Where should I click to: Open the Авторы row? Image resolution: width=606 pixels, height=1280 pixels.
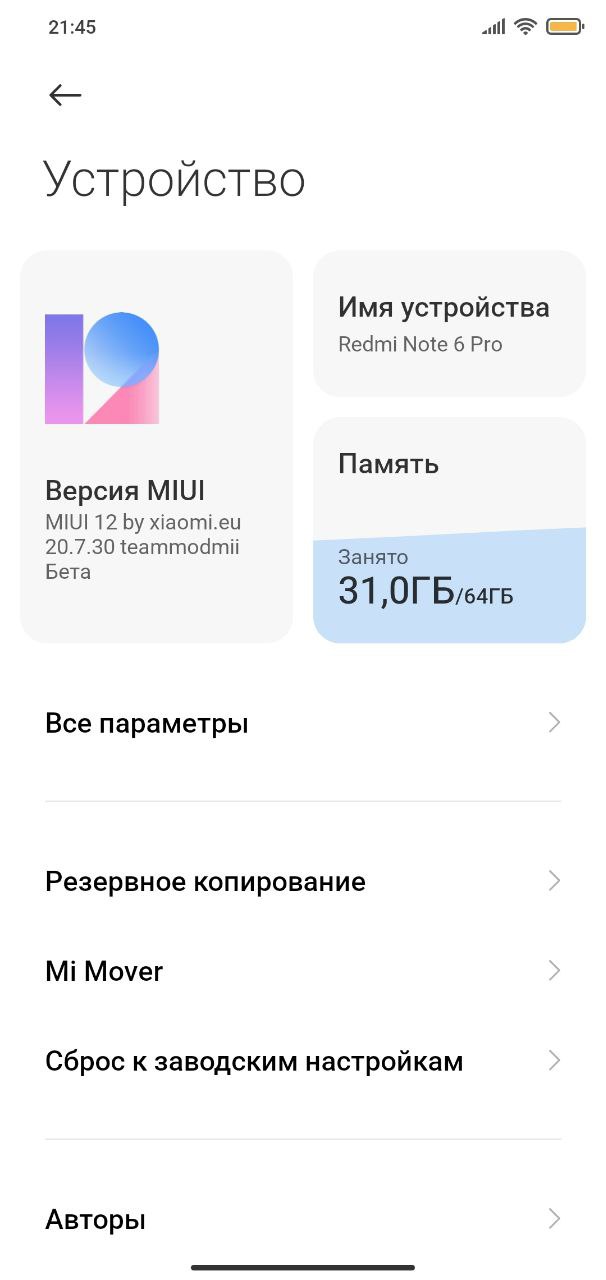[x=303, y=1220]
